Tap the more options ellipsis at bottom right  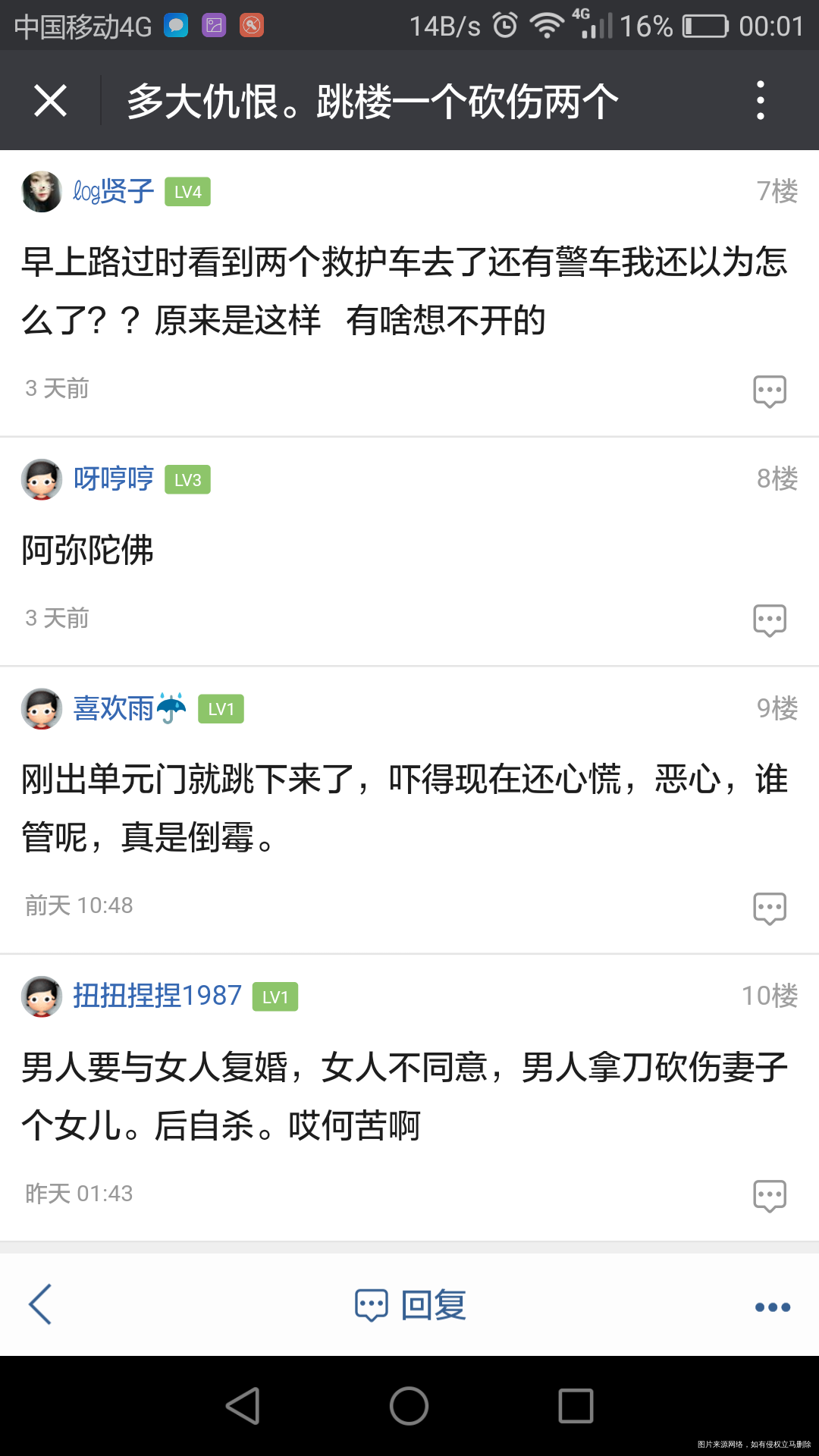771,1305
